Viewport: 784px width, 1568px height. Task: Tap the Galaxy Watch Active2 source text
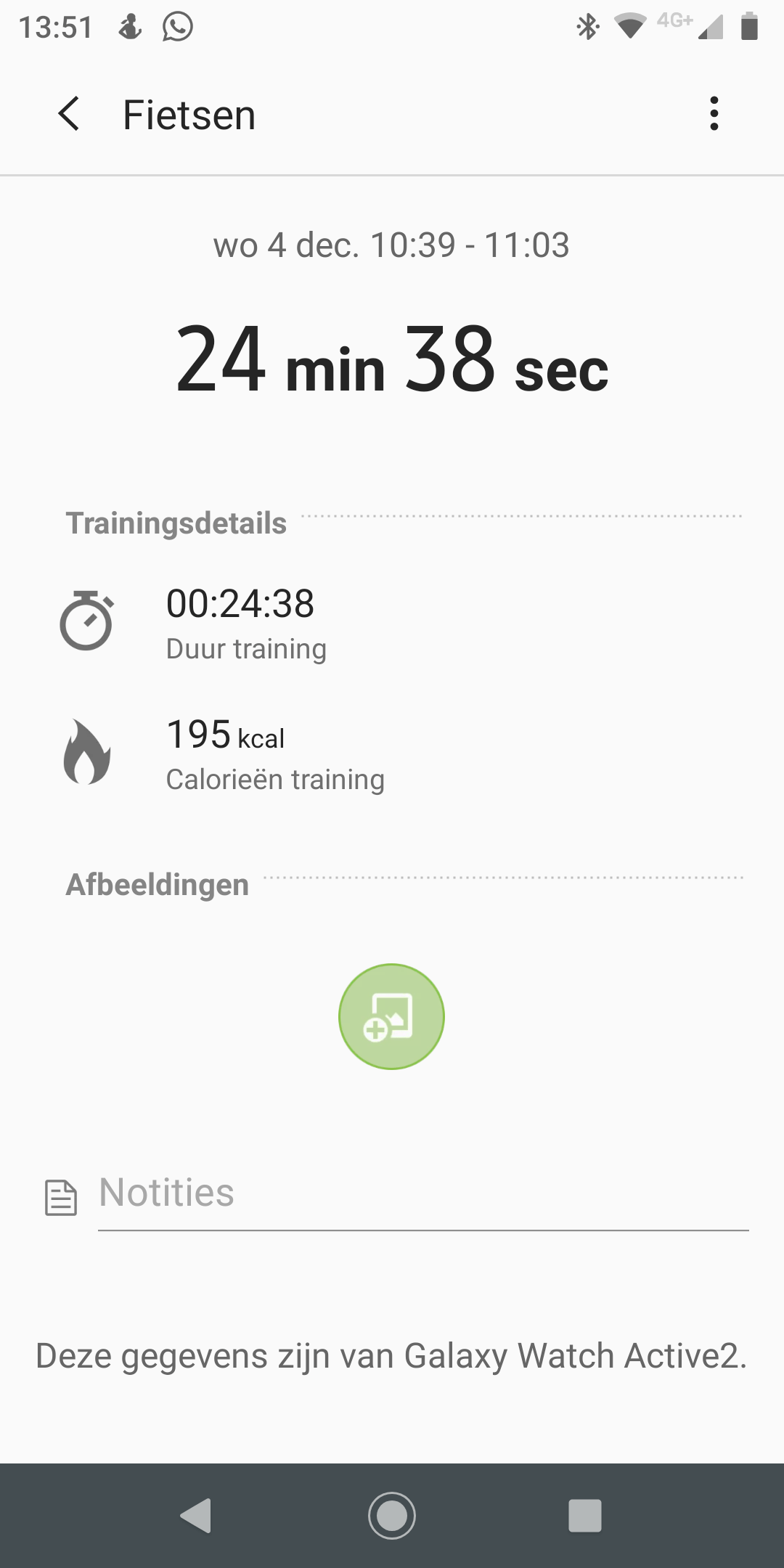tap(391, 1355)
